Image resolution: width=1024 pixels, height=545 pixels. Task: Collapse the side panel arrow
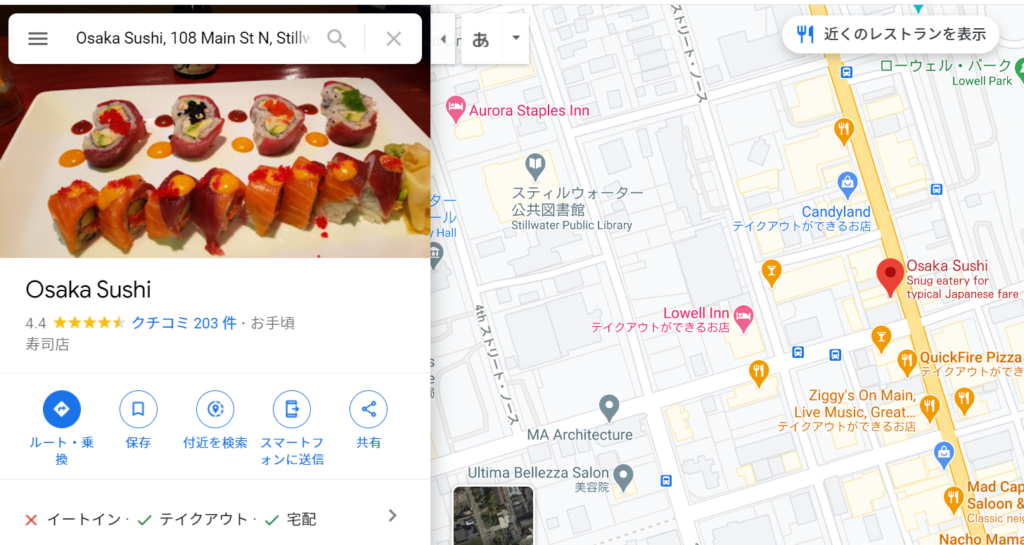(443, 39)
